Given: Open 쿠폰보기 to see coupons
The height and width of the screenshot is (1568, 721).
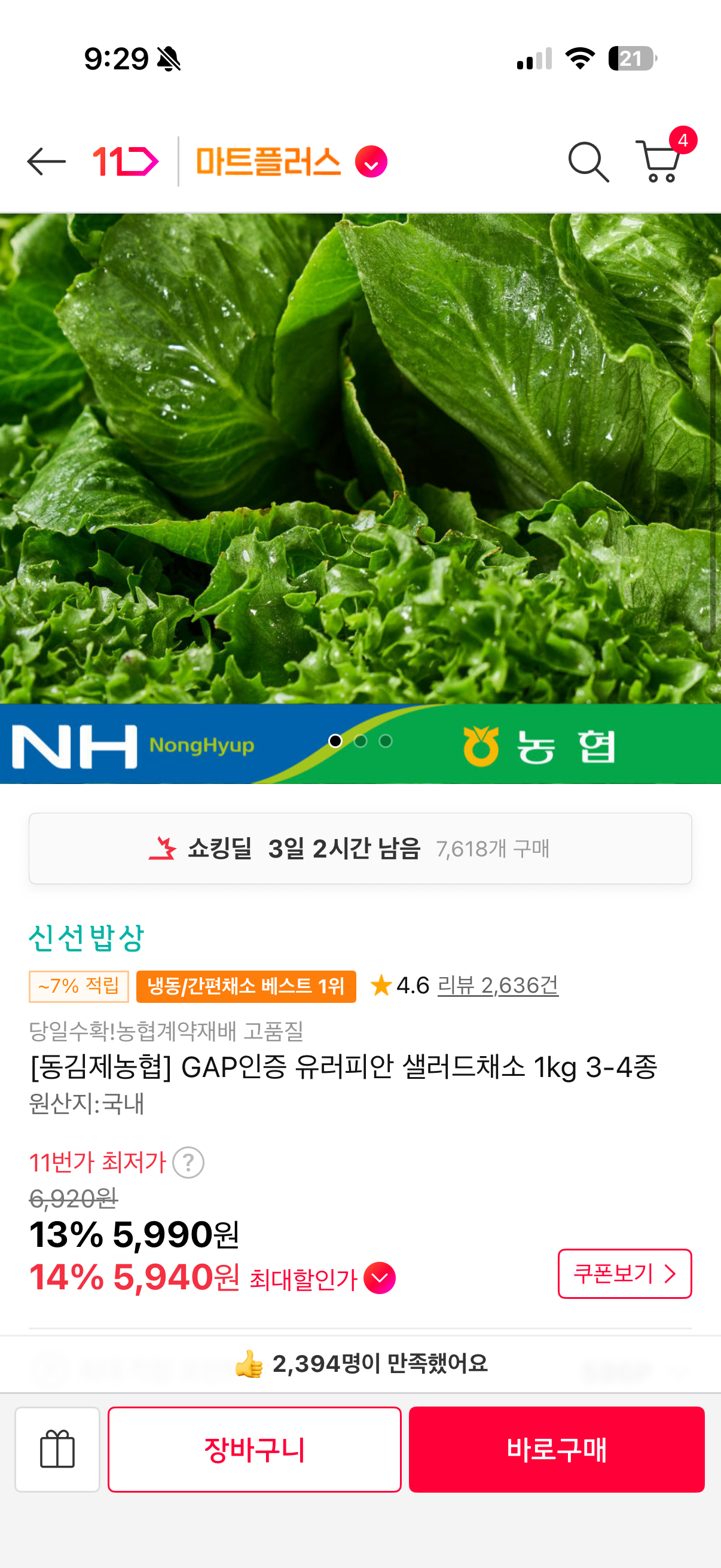Looking at the screenshot, I should pos(624,1274).
